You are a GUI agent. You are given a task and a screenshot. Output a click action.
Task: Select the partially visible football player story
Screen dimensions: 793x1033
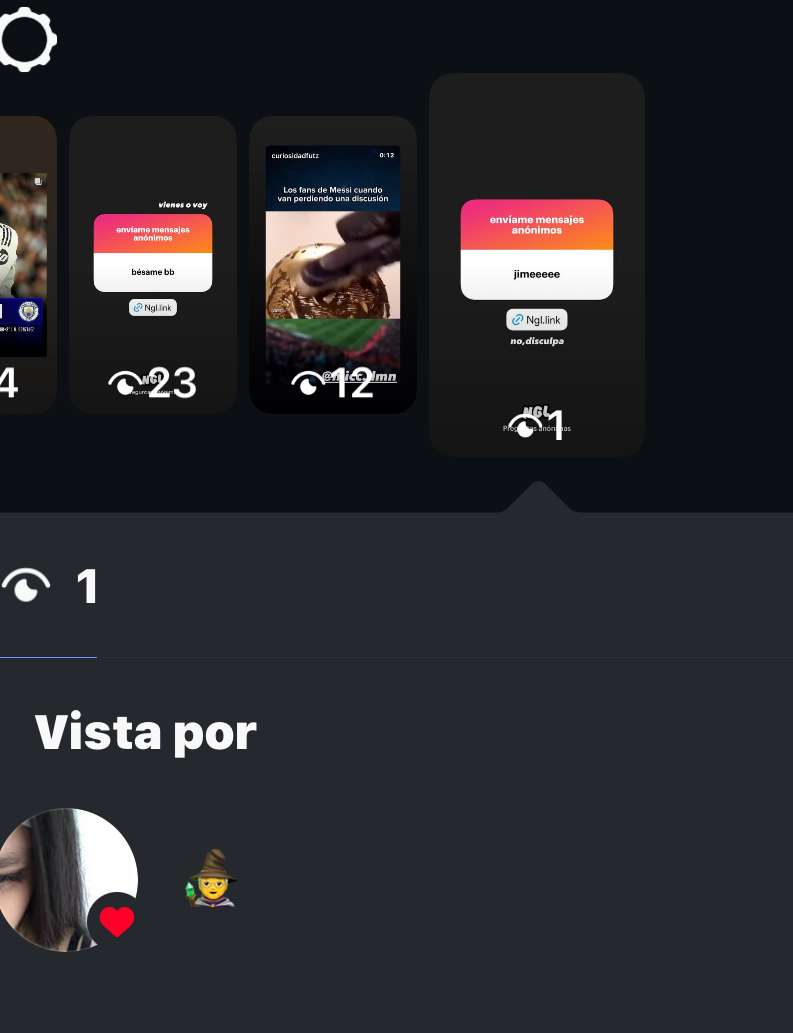coord(24,265)
